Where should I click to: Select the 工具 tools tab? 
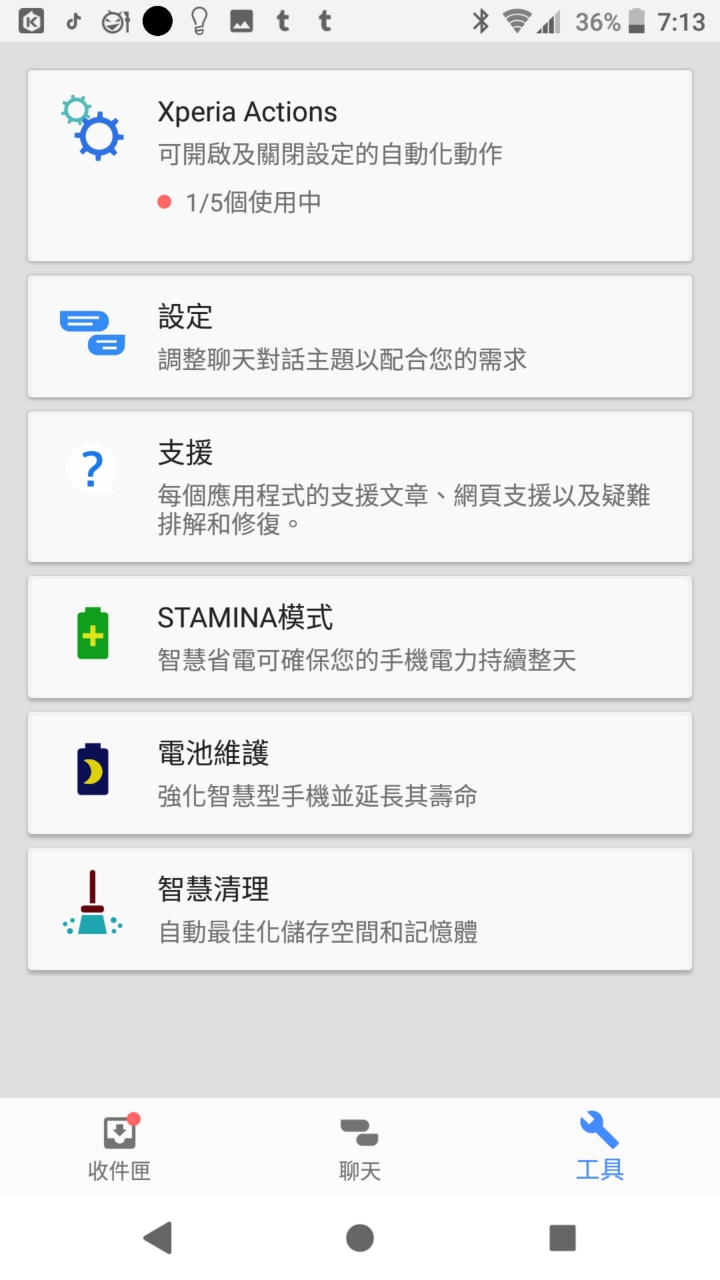tap(600, 1147)
